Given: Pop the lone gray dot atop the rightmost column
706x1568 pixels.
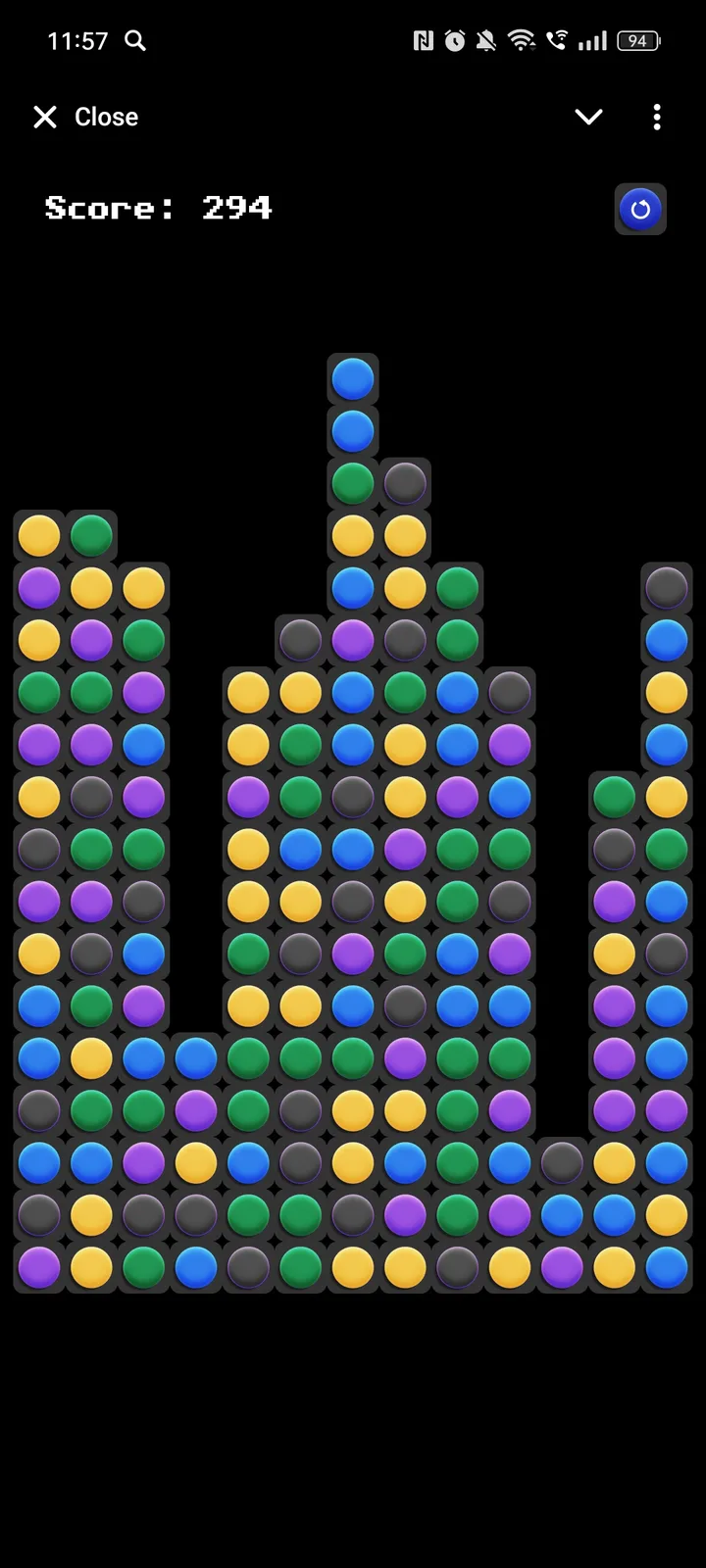Looking at the screenshot, I should pos(667,586).
